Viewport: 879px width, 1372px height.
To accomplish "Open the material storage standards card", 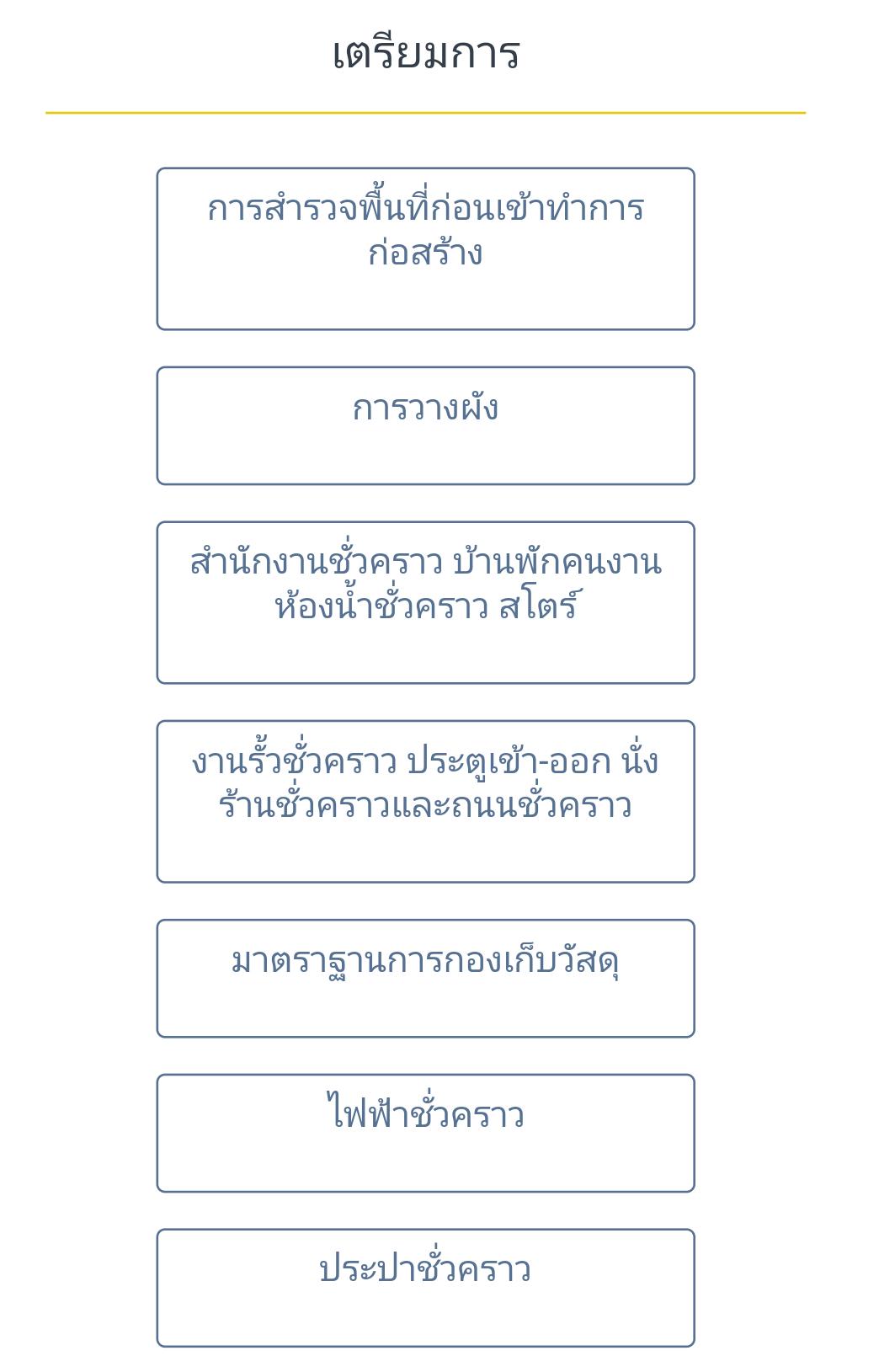I will coord(424,977).
